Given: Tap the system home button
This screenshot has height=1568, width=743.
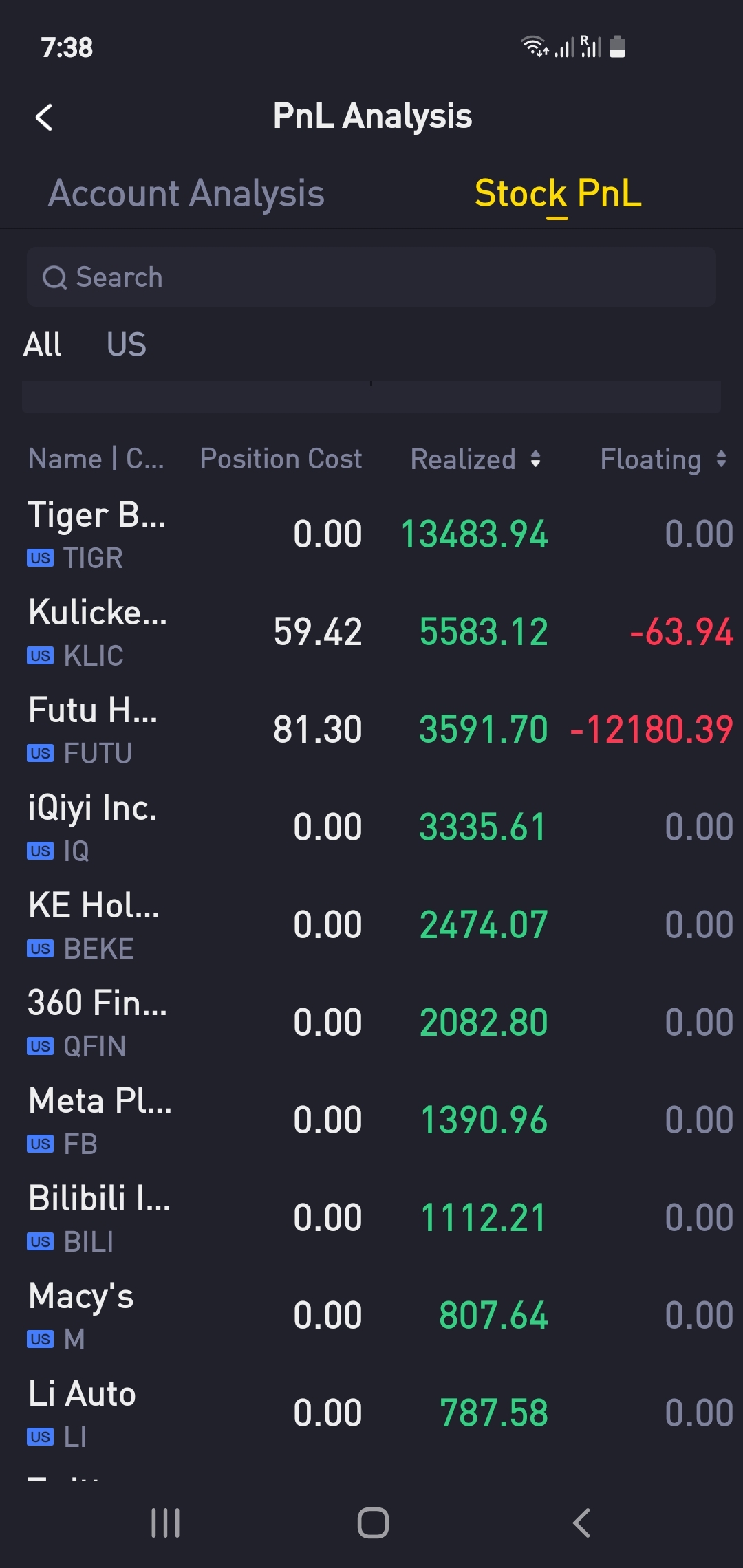Looking at the screenshot, I should point(373,1523).
